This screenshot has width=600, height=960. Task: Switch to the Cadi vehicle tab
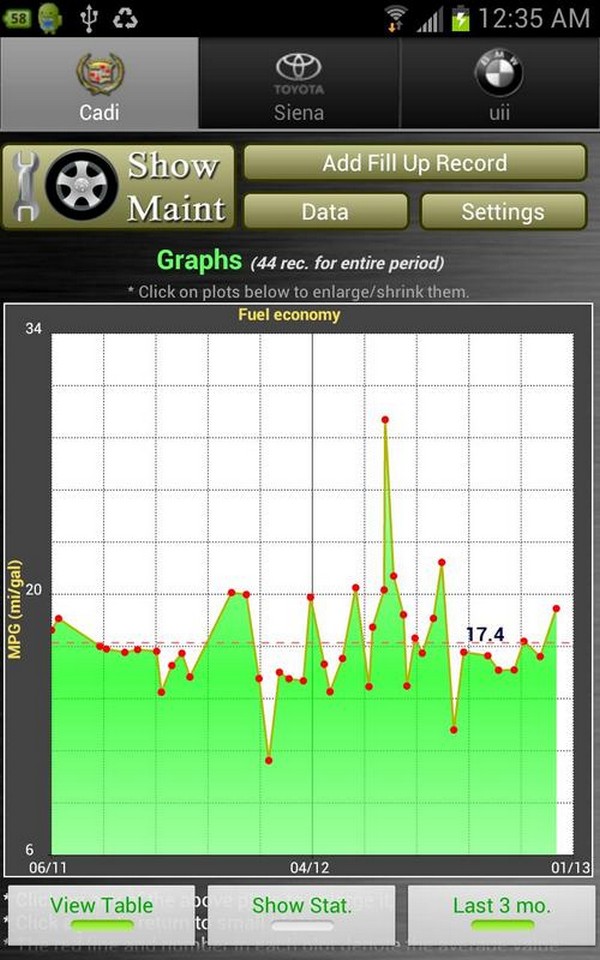99,84
